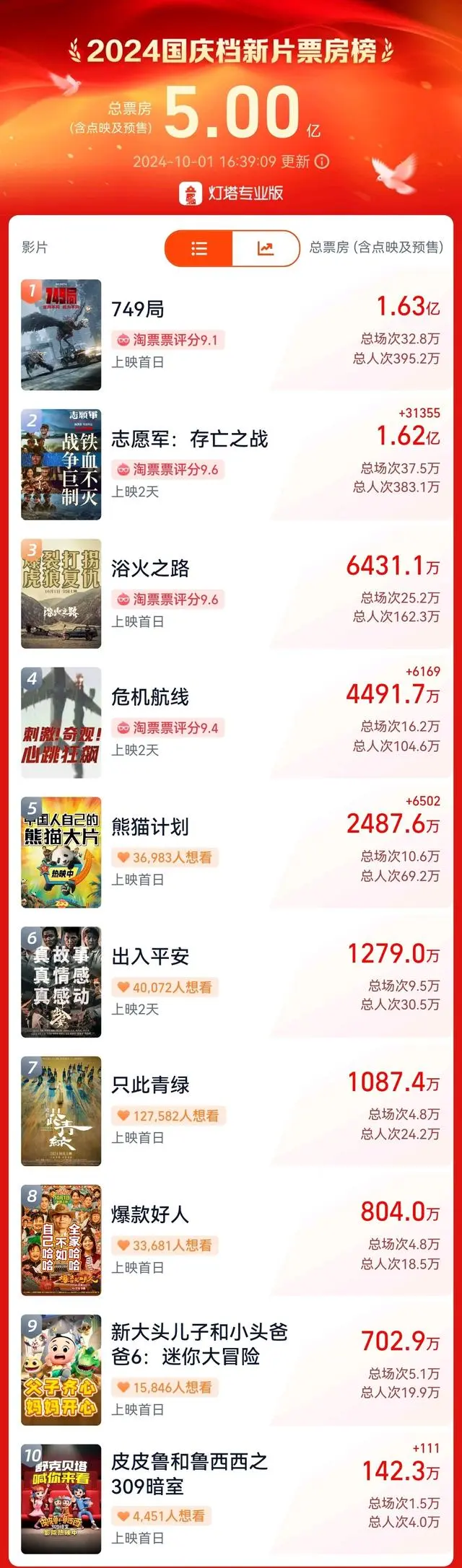Open the info icon beside the update time
Viewport: 462px width, 1568px height.
[x=322, y=162]
